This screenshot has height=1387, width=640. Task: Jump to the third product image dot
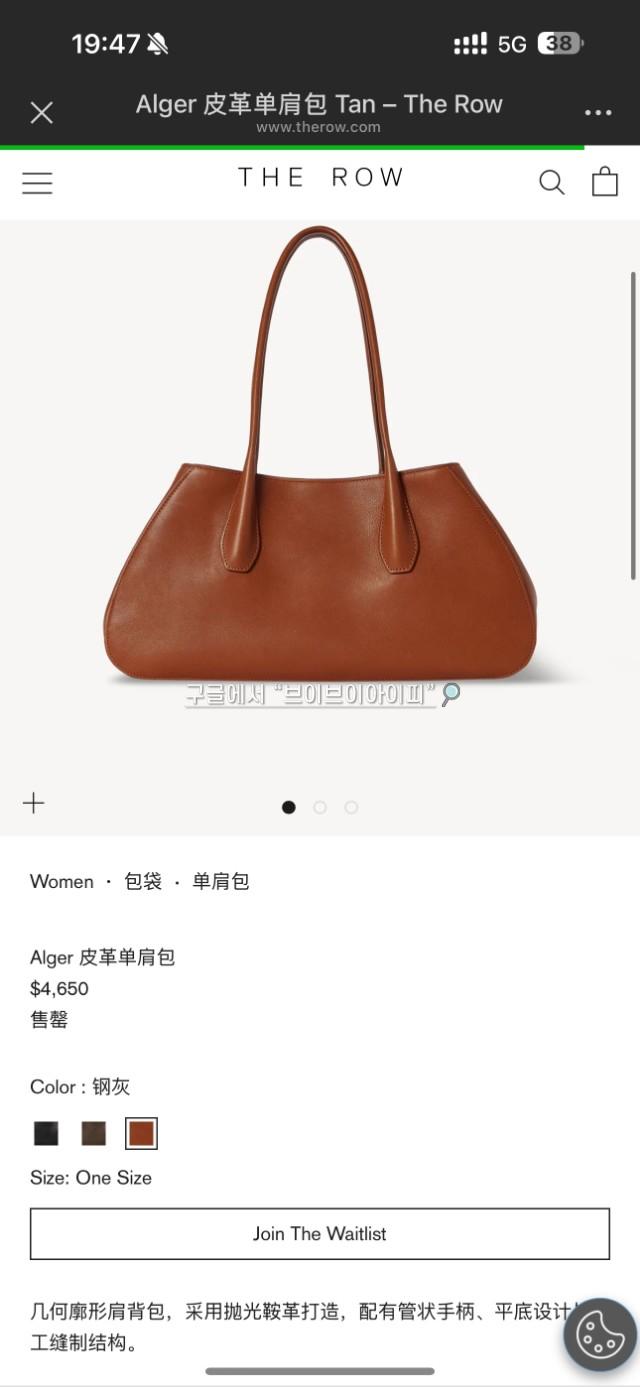click(351, 807)
